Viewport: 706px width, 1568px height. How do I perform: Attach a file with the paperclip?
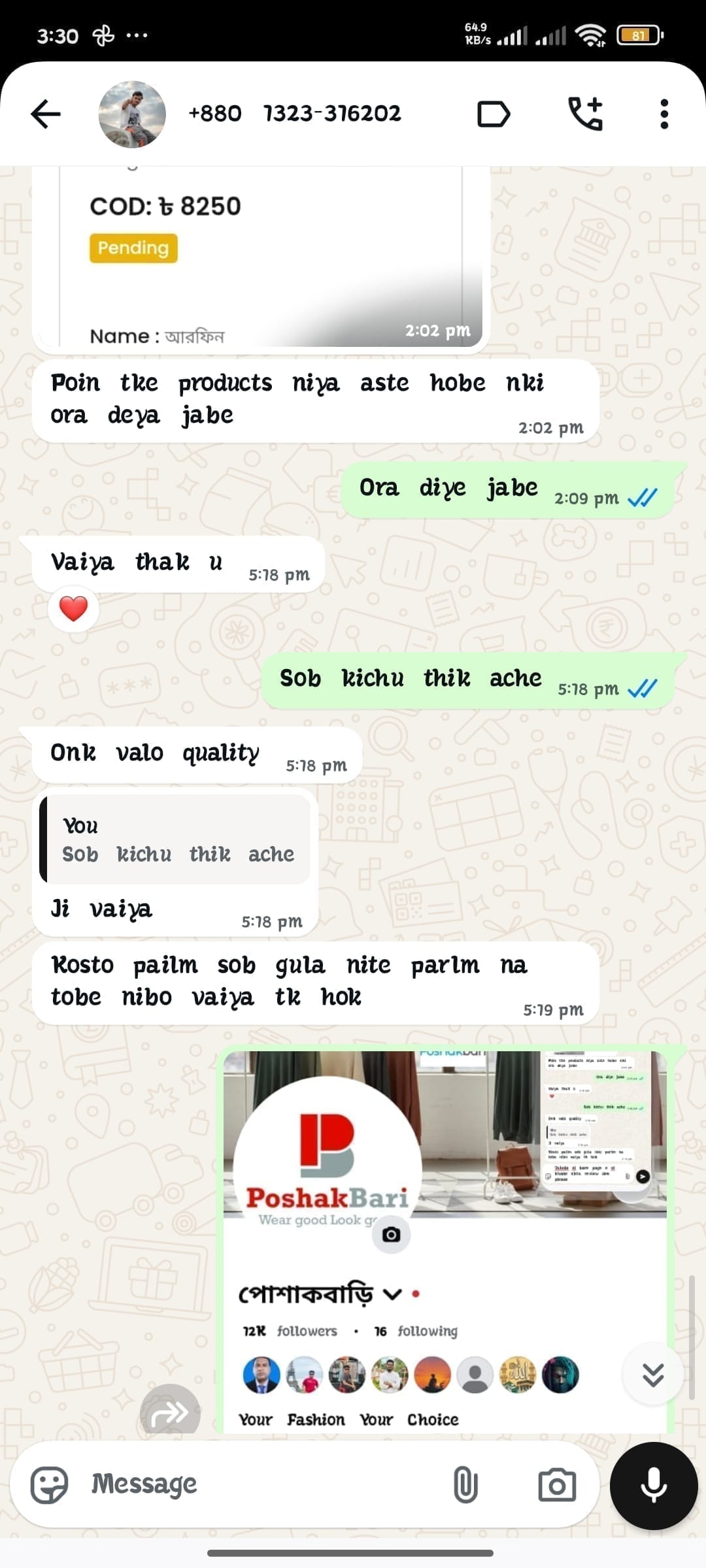pos(465,1484)
